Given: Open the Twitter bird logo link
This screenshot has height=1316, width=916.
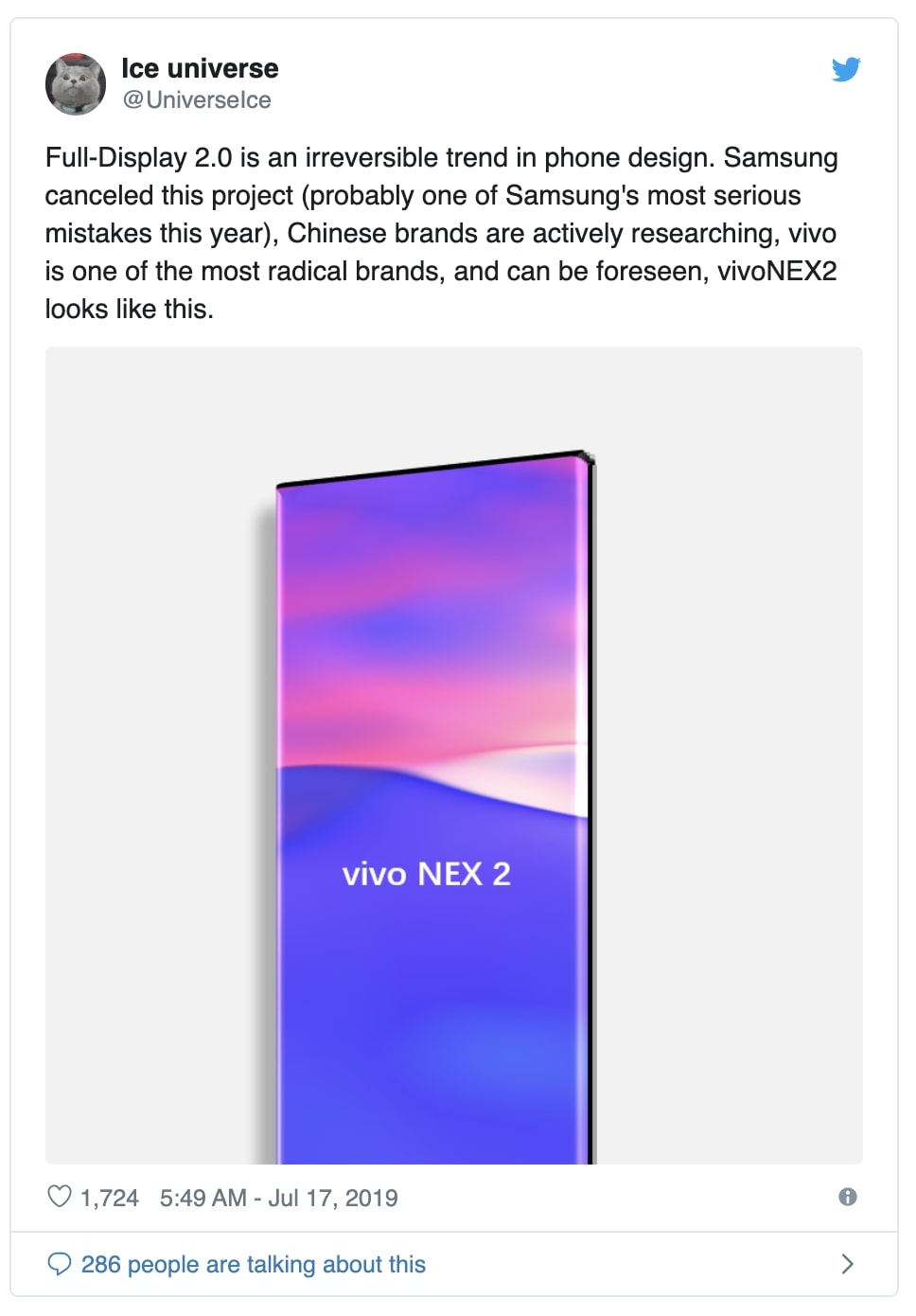Looking at the screenshot, I should tap(845, 69).
